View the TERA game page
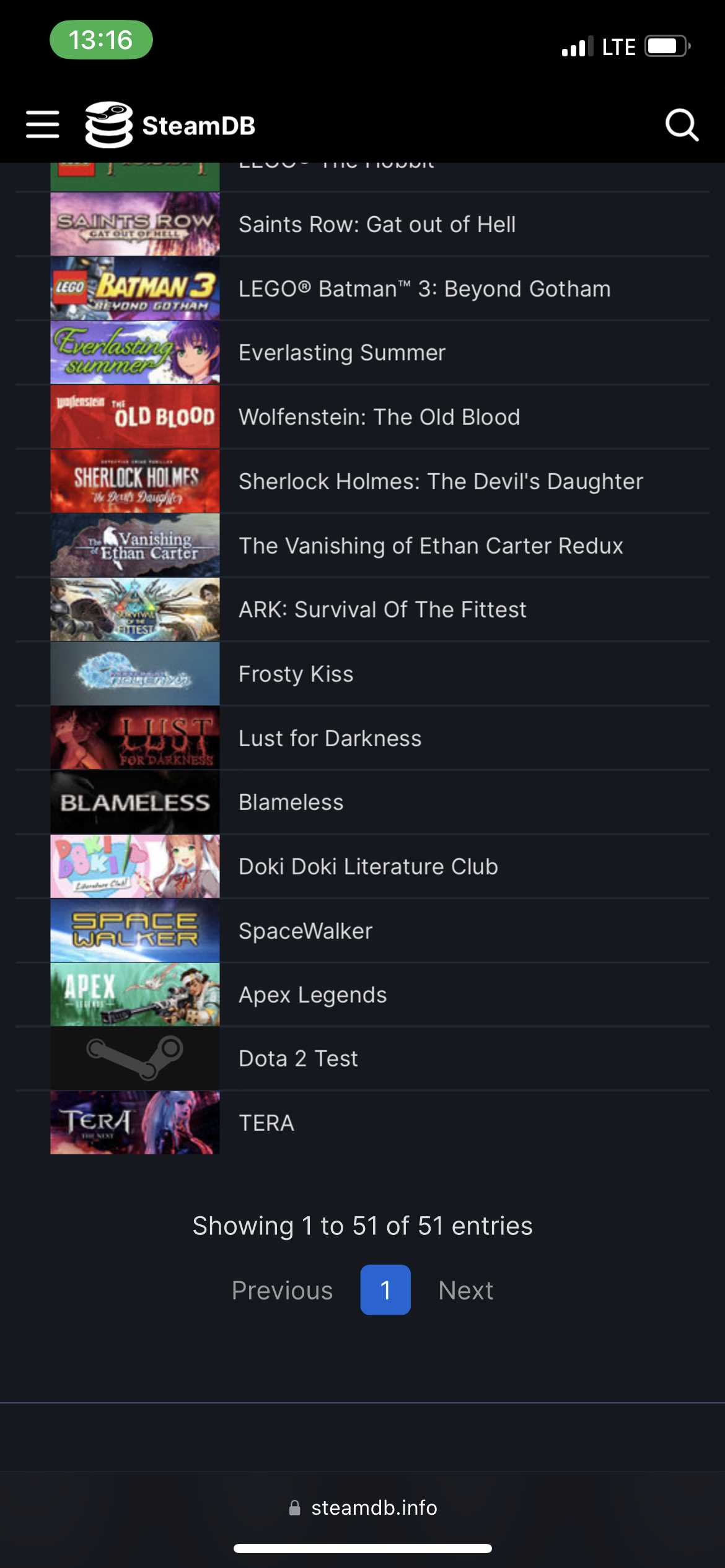This screenshot has width=725, height=1568. [266, 1123]
